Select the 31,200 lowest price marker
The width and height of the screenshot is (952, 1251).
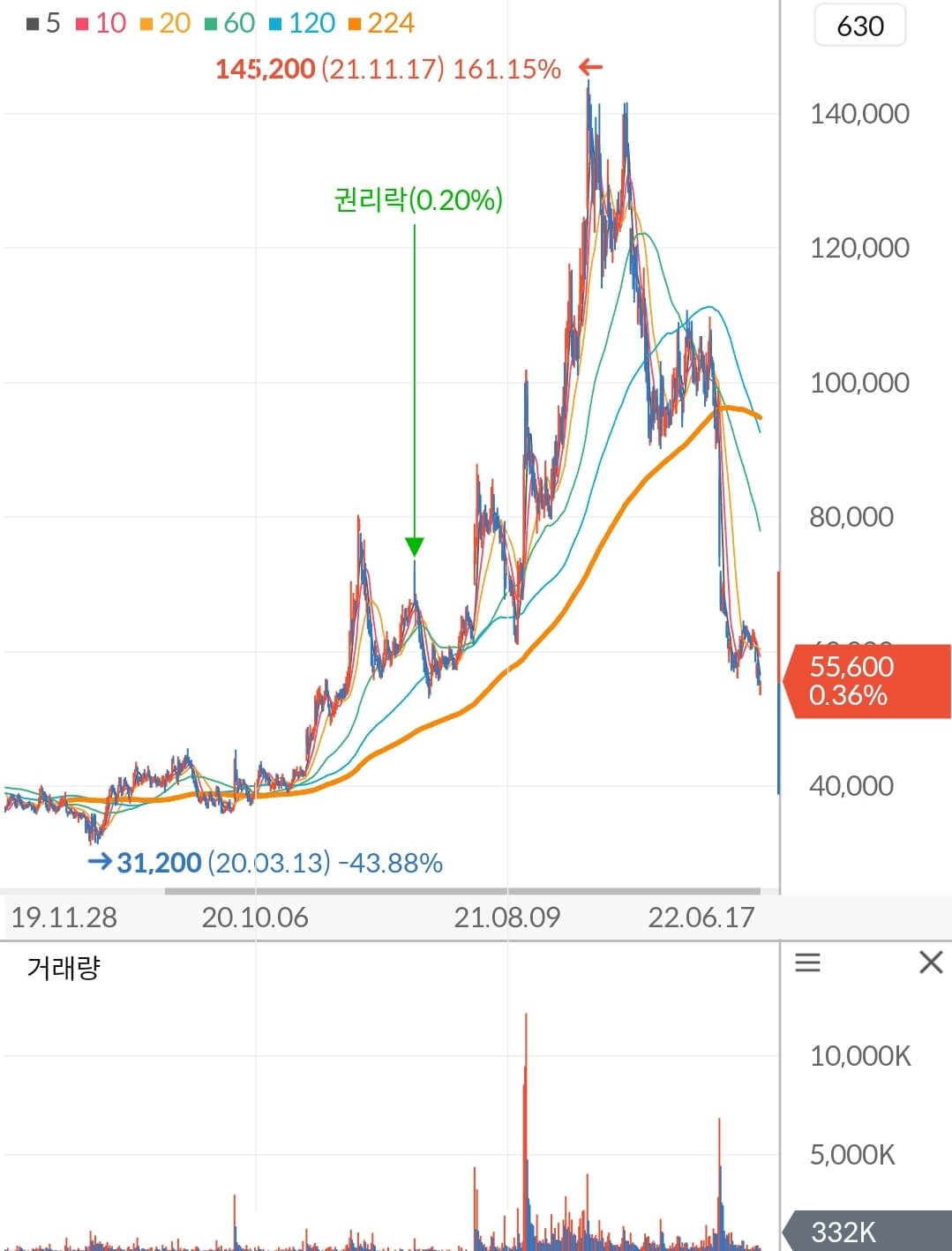coord(160,864)
